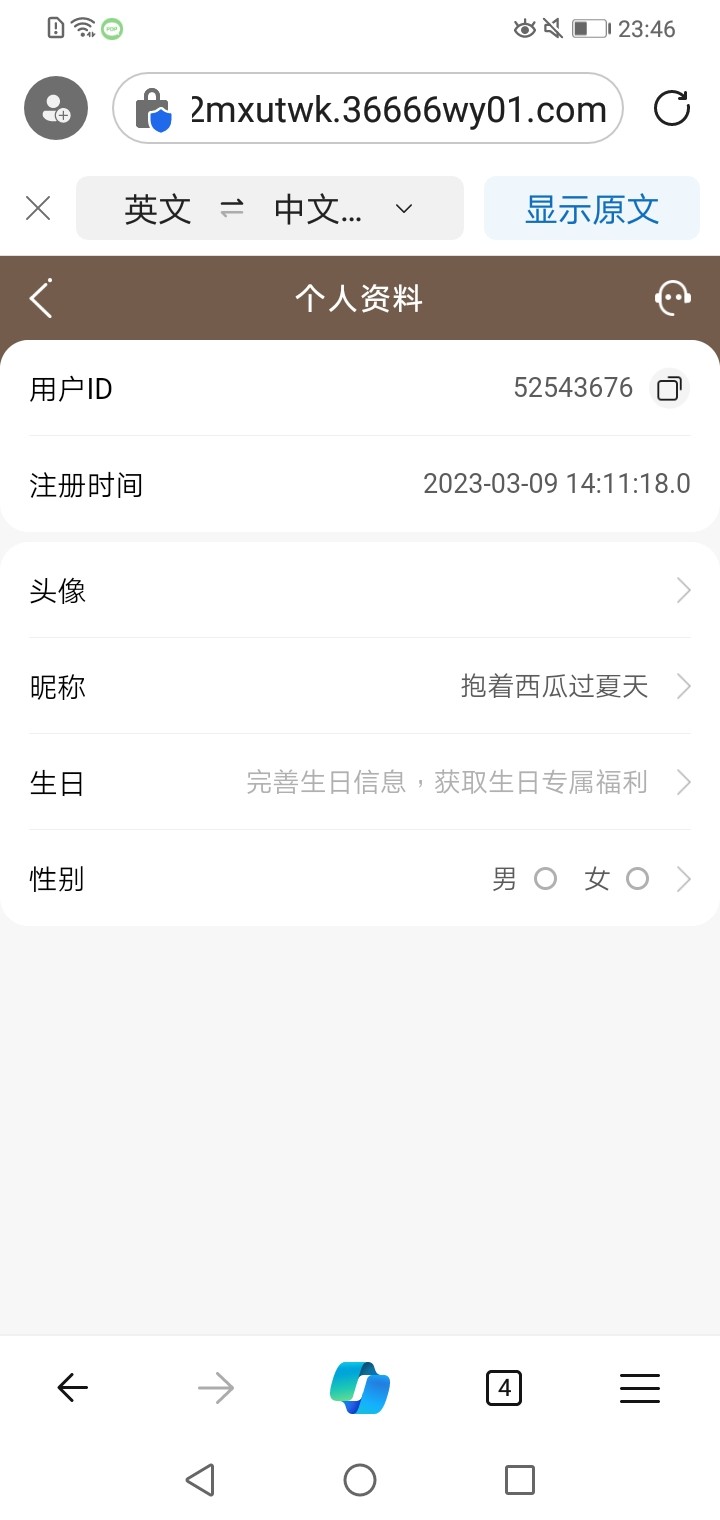Go back from the 个人资料 page

[x=40, y=298]
